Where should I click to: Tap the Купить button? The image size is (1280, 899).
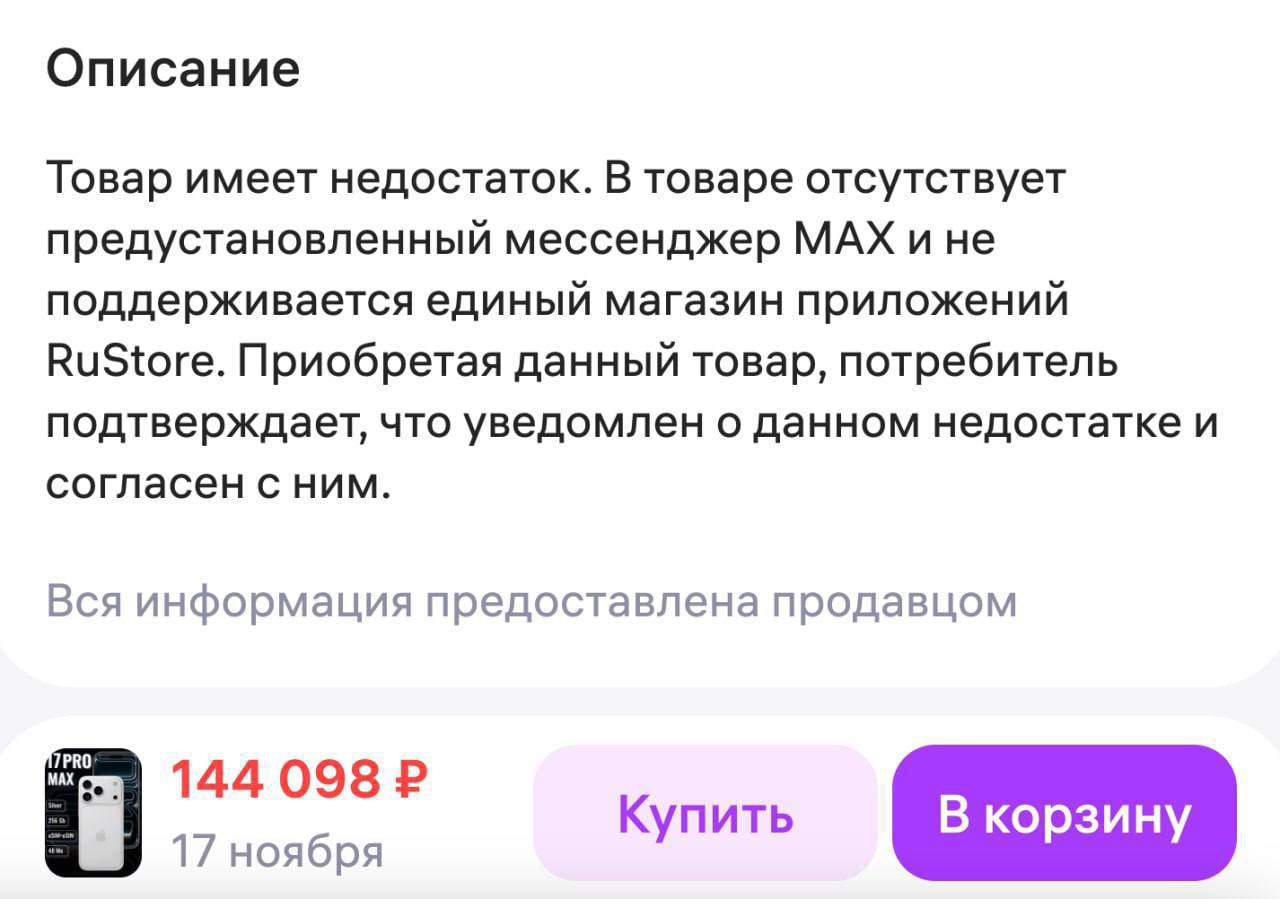pyautogui.click(x=705, y=813)
